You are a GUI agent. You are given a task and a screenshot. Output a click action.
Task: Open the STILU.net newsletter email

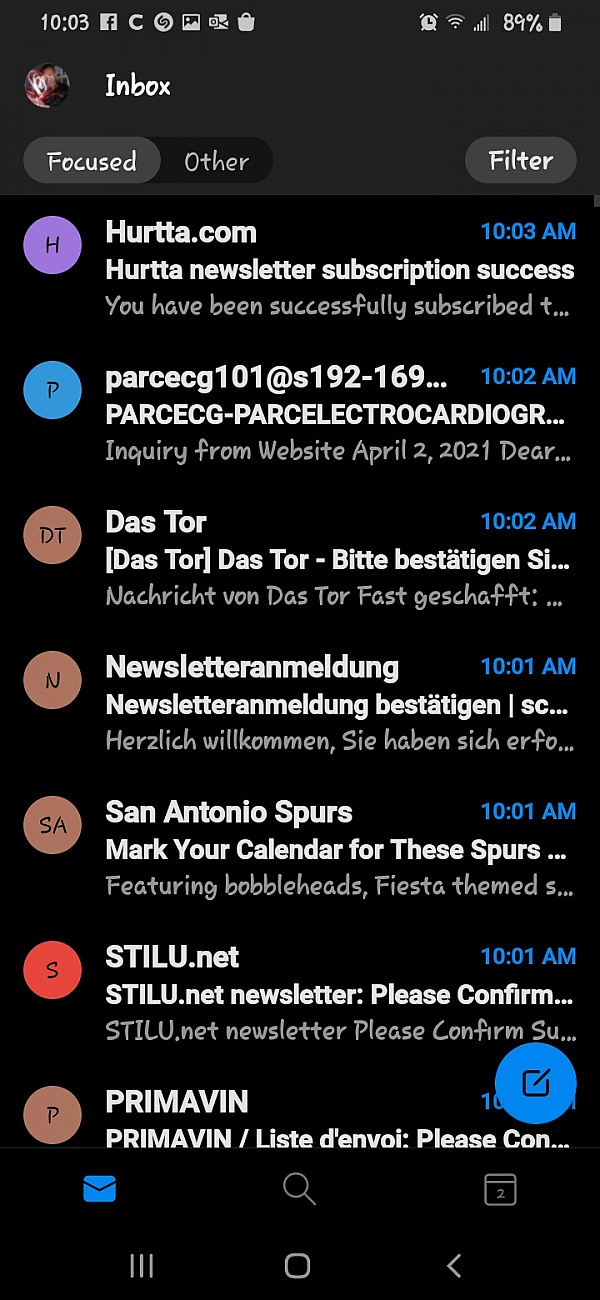[300, 993]
